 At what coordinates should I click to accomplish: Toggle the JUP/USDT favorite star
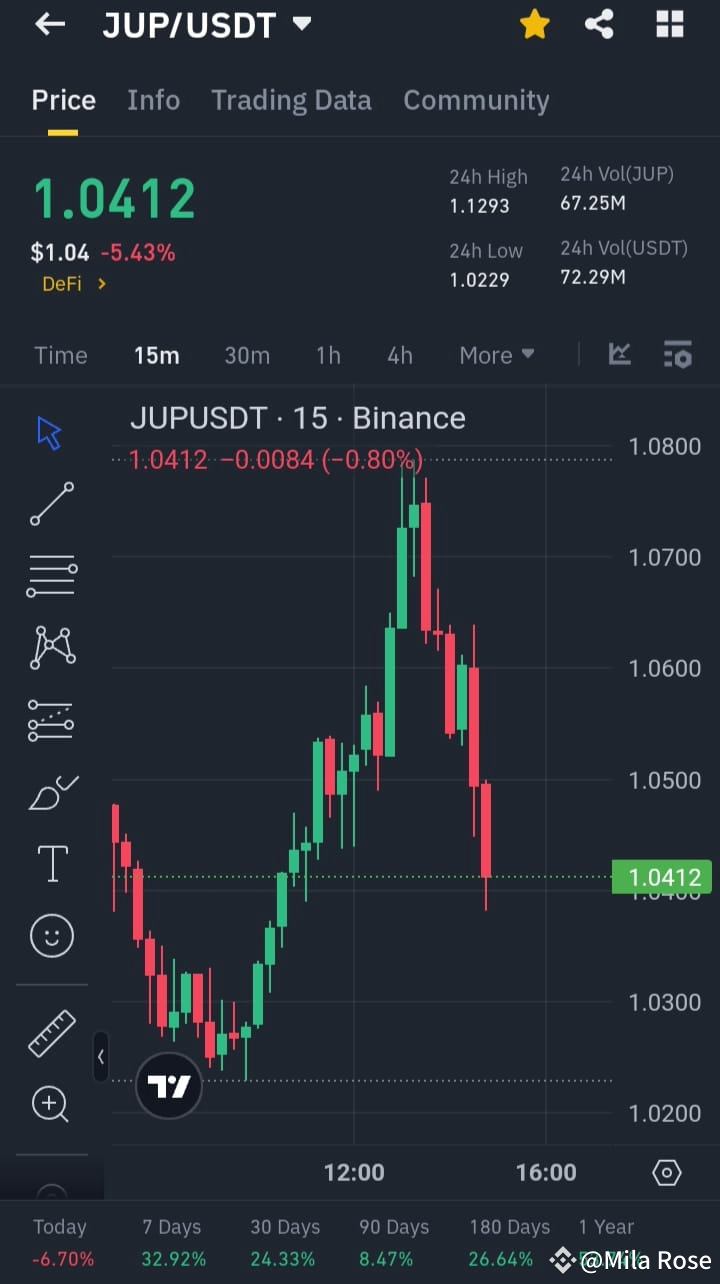pyautogui.click(x=535, y=24)
